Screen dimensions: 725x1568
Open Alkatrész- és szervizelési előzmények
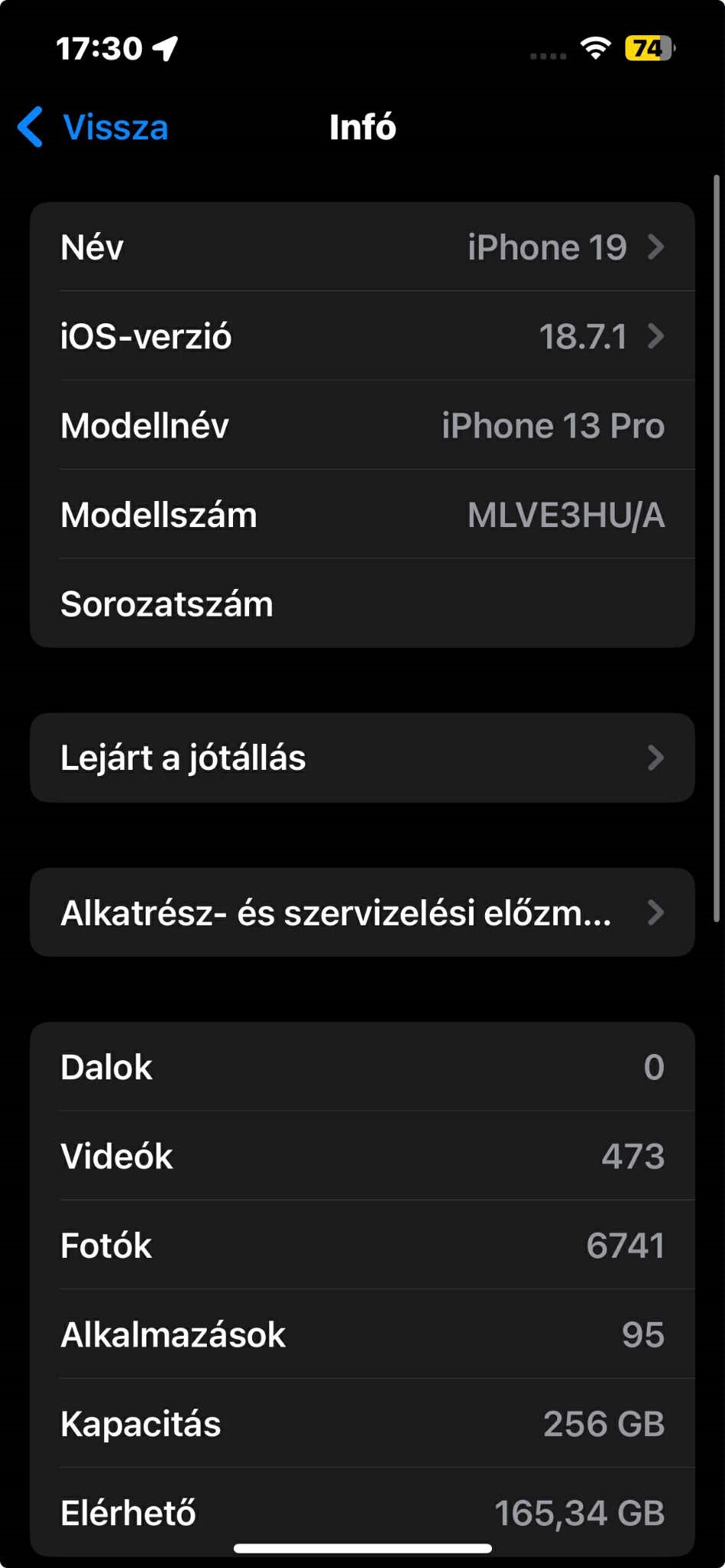tap(362, 912)
